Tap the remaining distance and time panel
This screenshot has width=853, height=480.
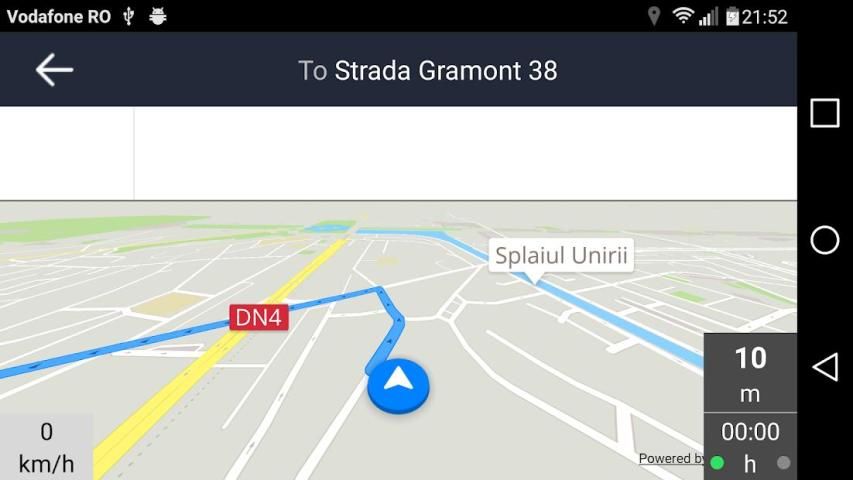(x=750, y=405)
